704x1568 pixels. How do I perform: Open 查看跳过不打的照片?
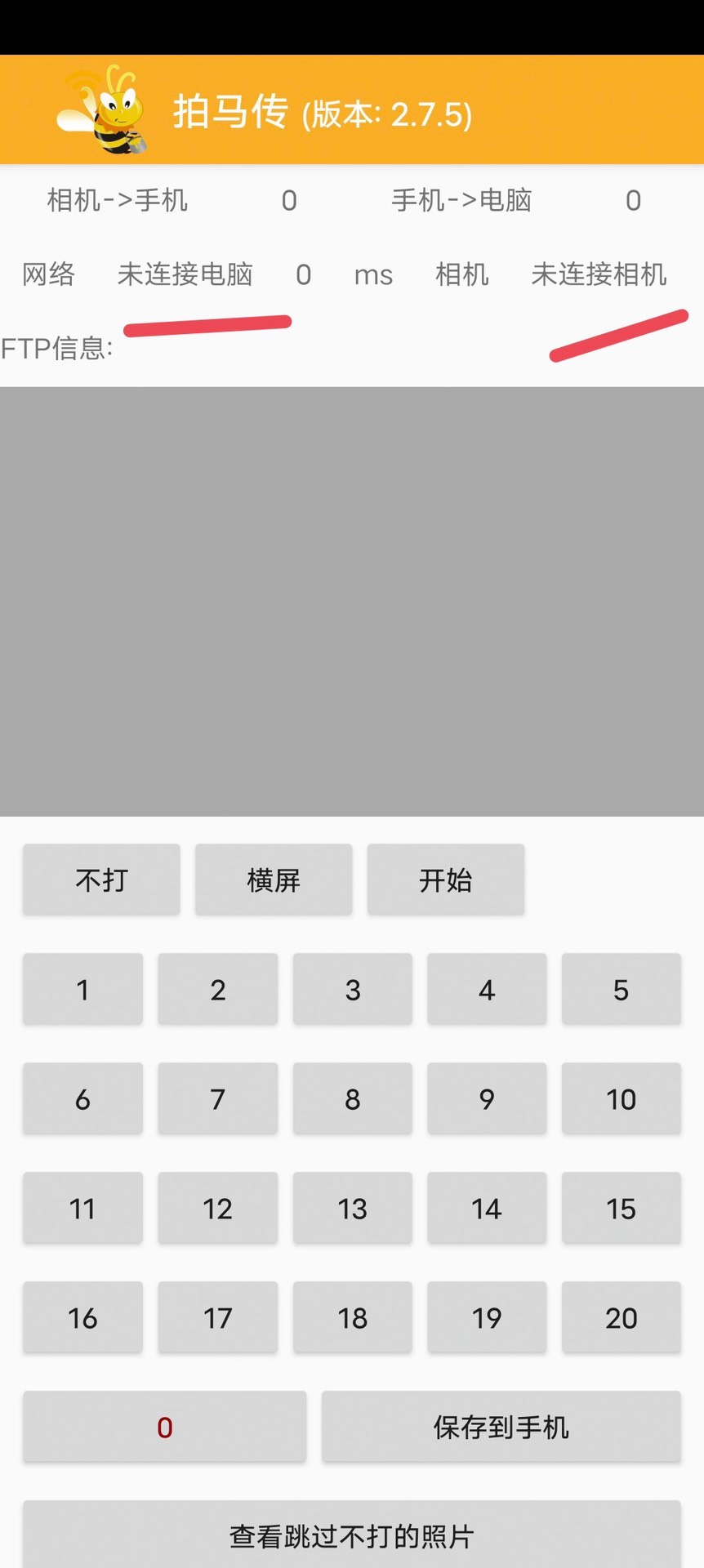[x=352, y=1535]
